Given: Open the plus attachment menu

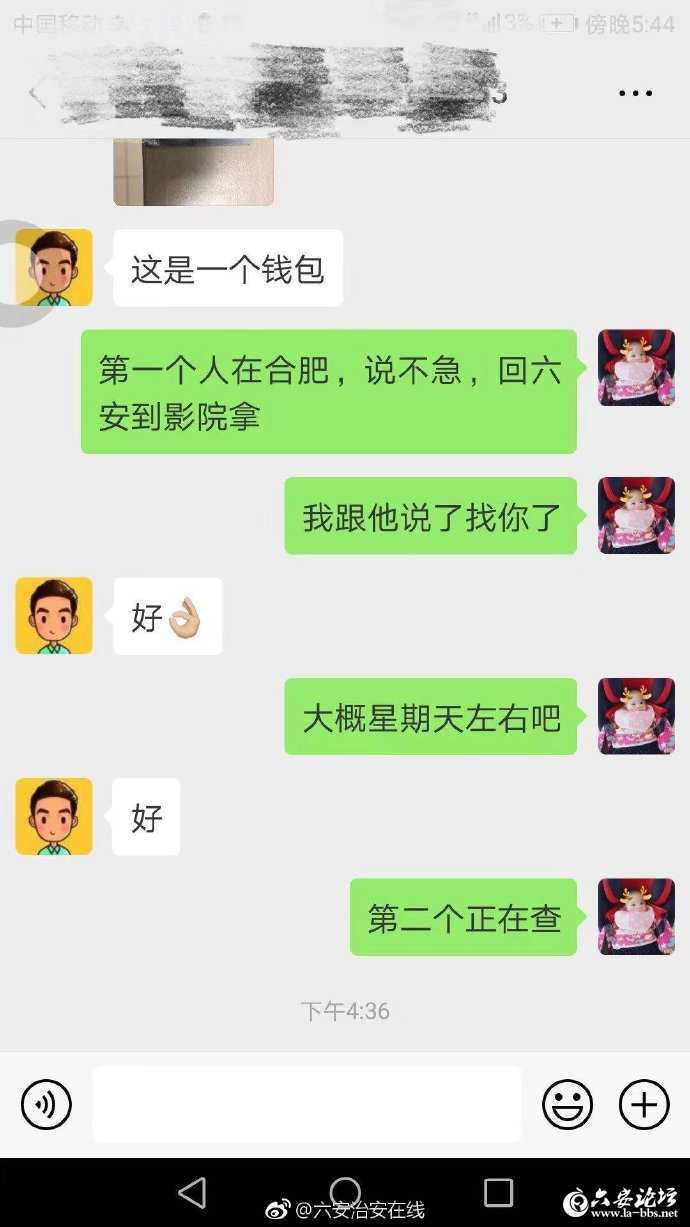Looking at the screenshot, I should (644, 1105).
